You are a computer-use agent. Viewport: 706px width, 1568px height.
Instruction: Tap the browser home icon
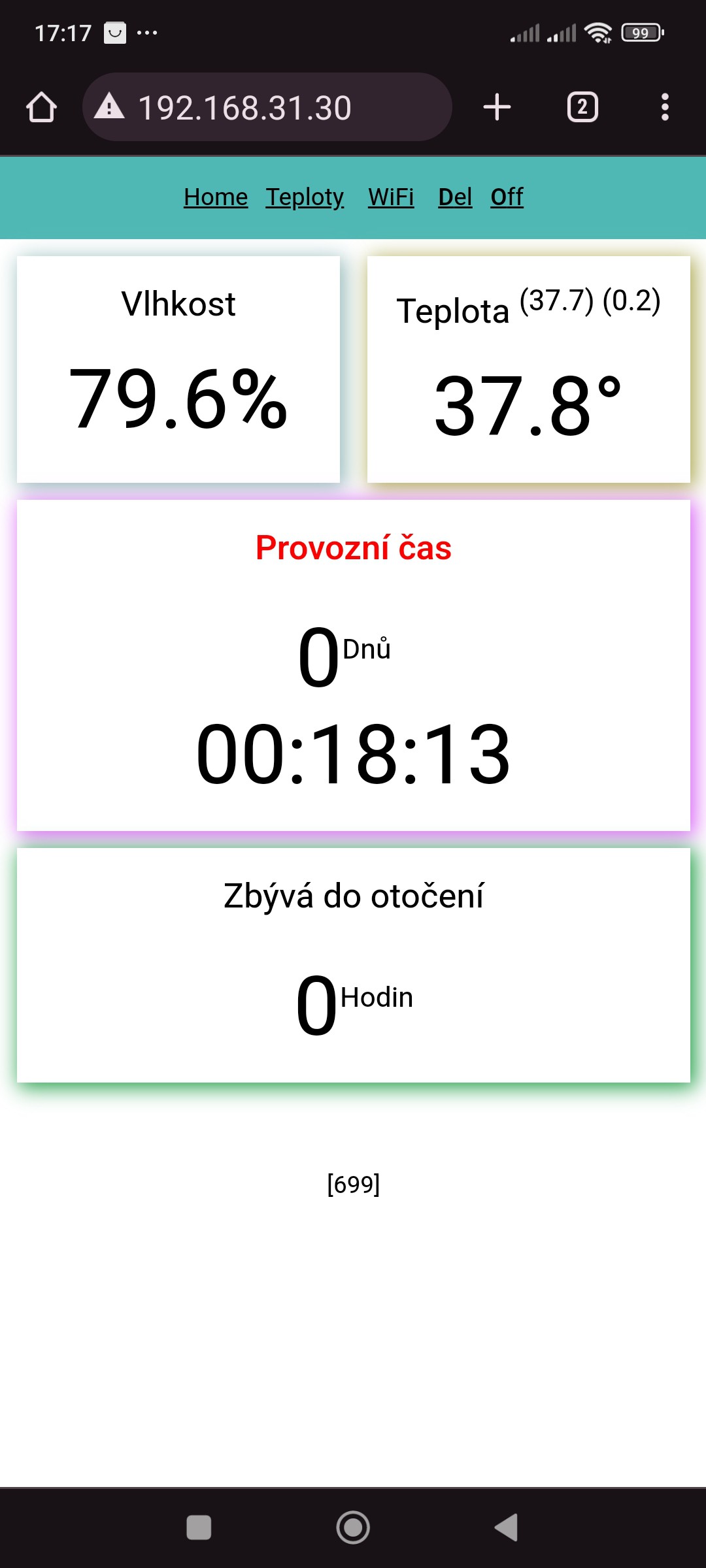pos(41,107)
